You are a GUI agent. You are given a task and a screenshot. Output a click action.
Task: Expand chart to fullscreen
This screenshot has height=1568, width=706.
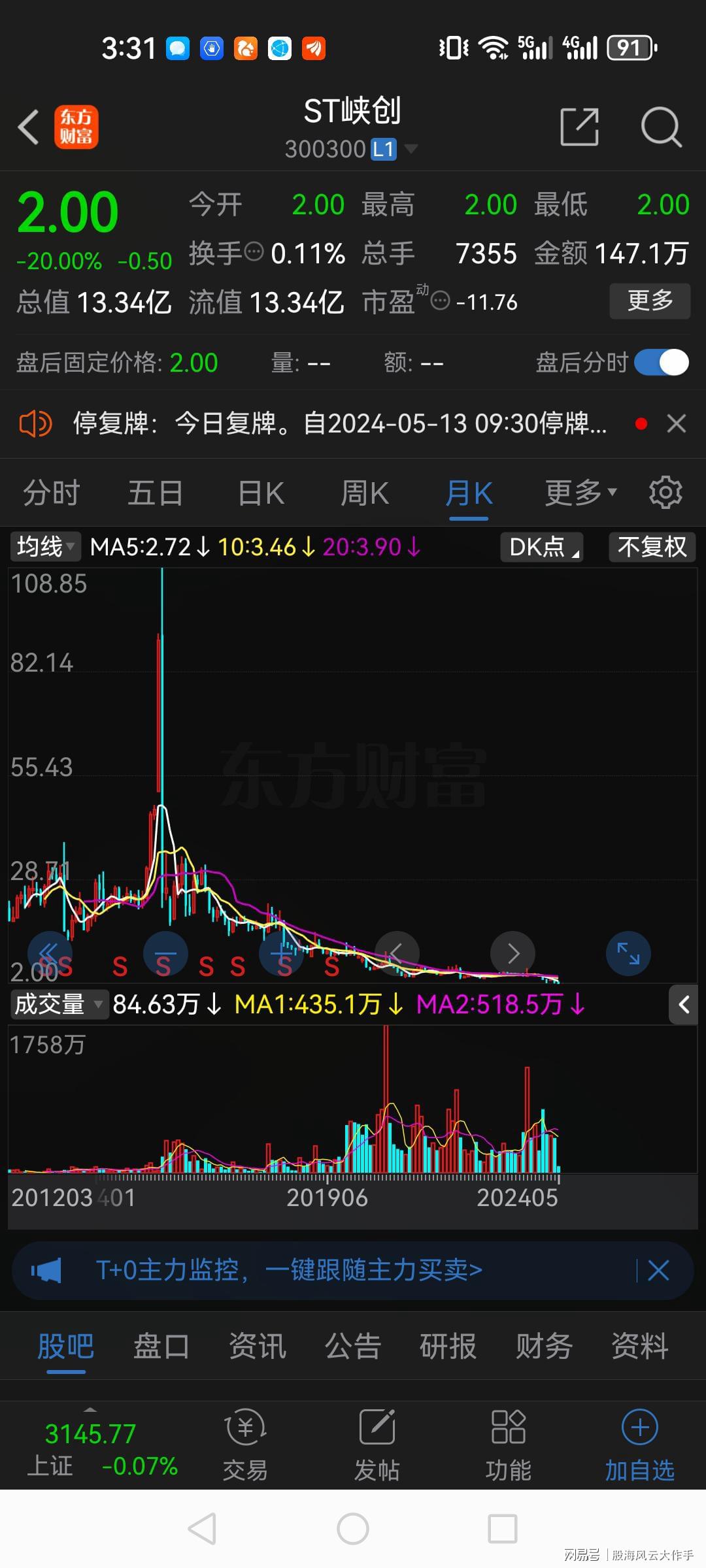(x=628, y=953)
